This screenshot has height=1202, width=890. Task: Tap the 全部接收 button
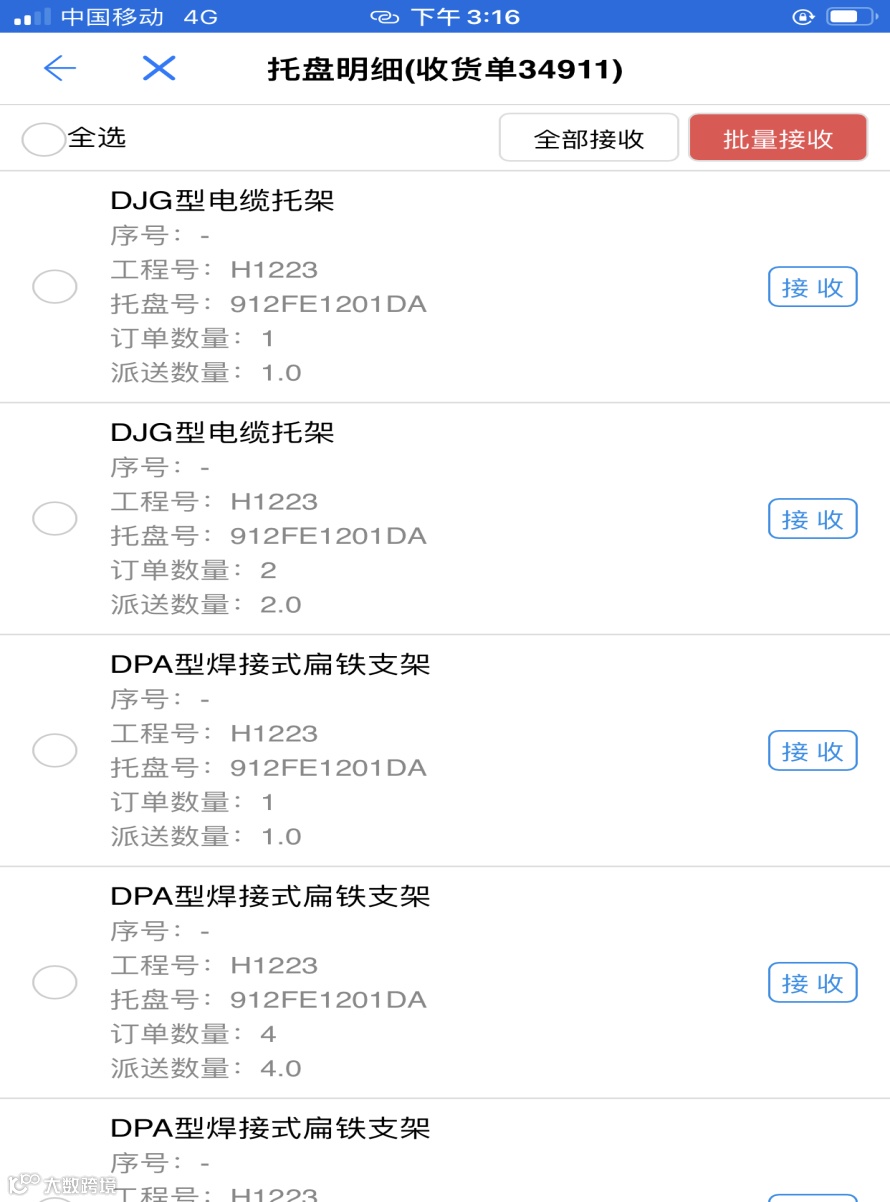(x=589, y=138)
